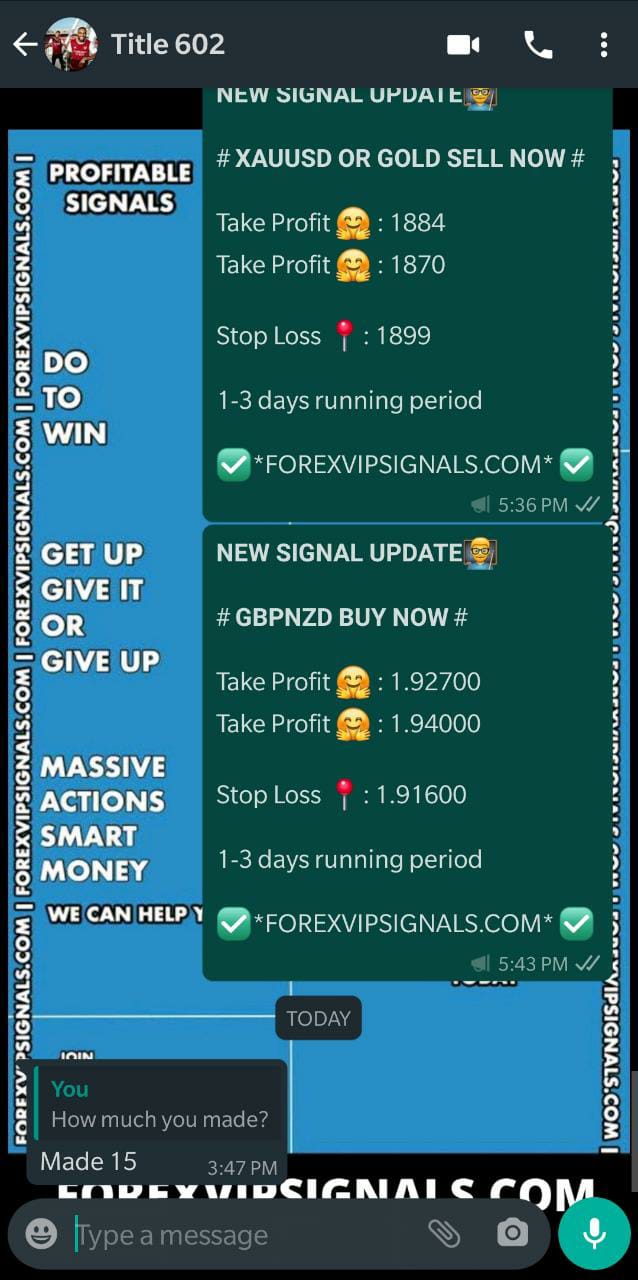Jump to quoted message "How much you made?"
Viewport: 638px width, 1280px height.
click(x=158, y=1106)
